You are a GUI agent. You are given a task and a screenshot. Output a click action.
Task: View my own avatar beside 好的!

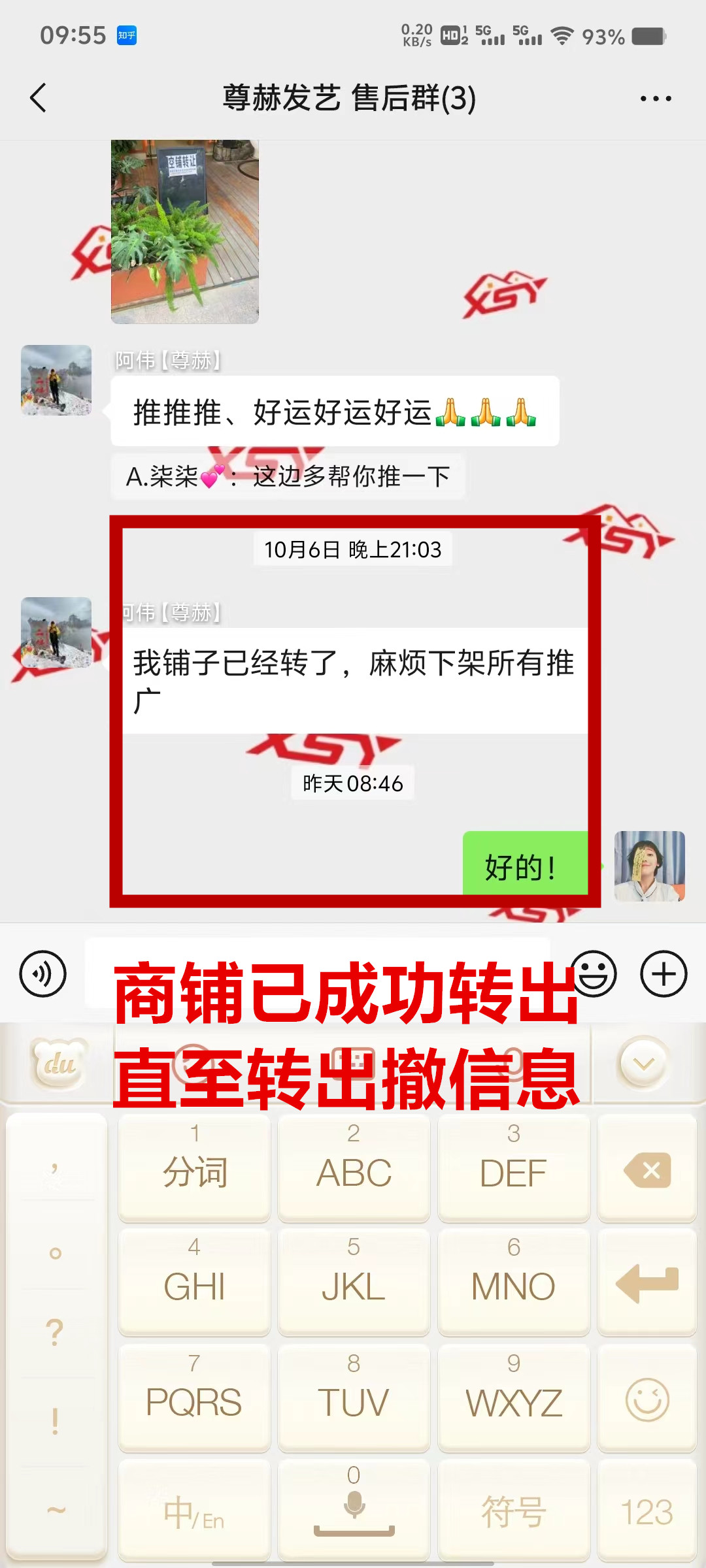(649, 866)
